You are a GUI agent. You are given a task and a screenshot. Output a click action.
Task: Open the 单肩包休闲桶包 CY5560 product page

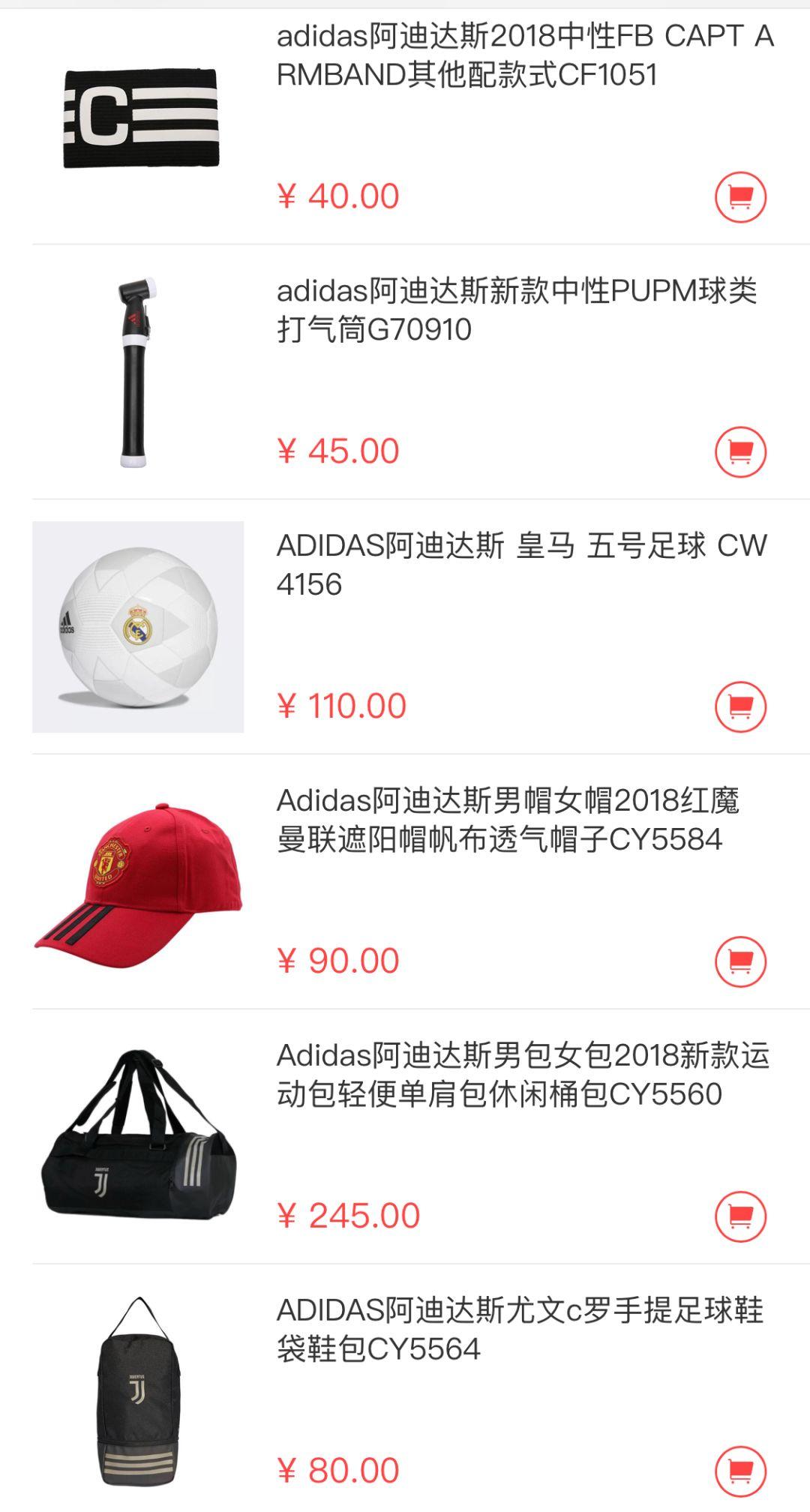click(522, 1075)
